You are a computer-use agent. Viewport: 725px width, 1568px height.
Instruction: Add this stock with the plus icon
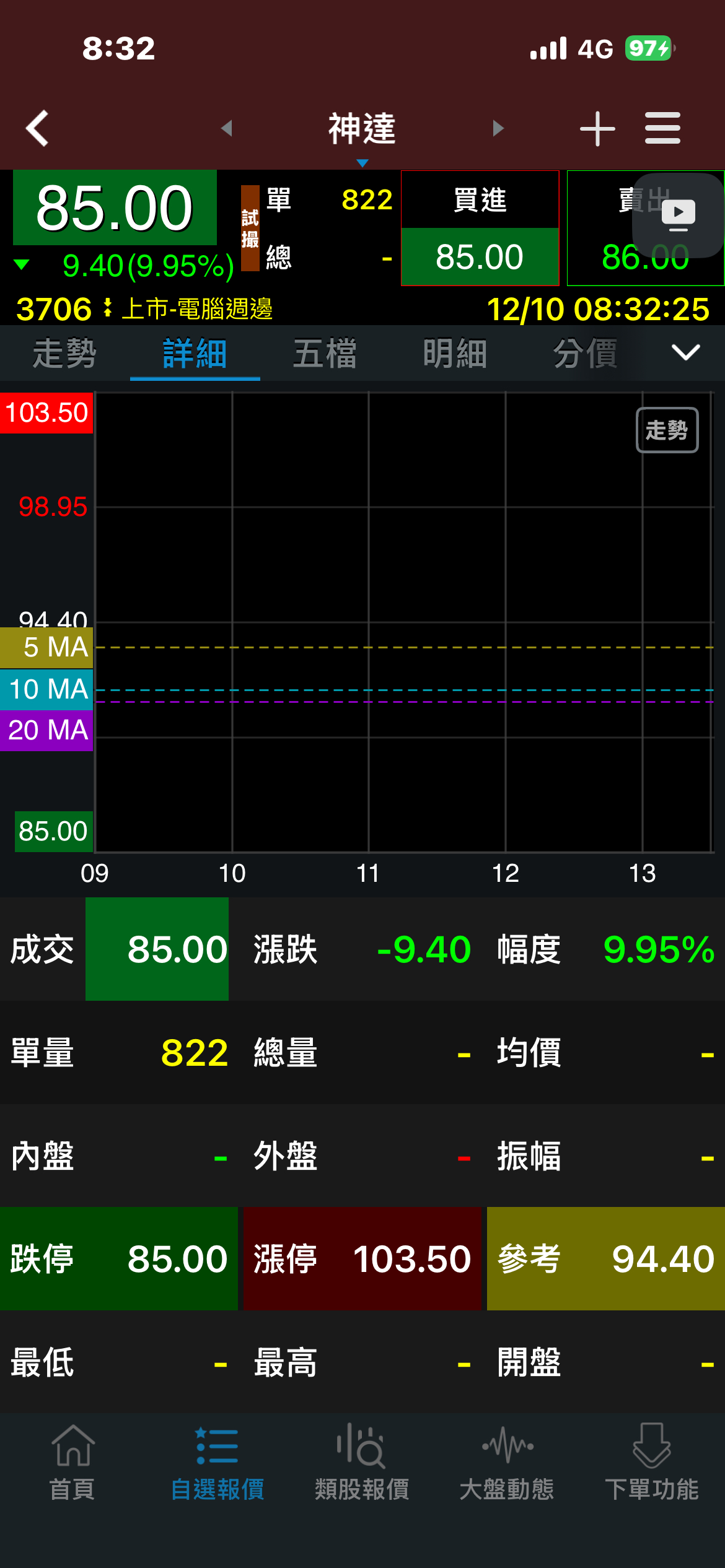597,129
